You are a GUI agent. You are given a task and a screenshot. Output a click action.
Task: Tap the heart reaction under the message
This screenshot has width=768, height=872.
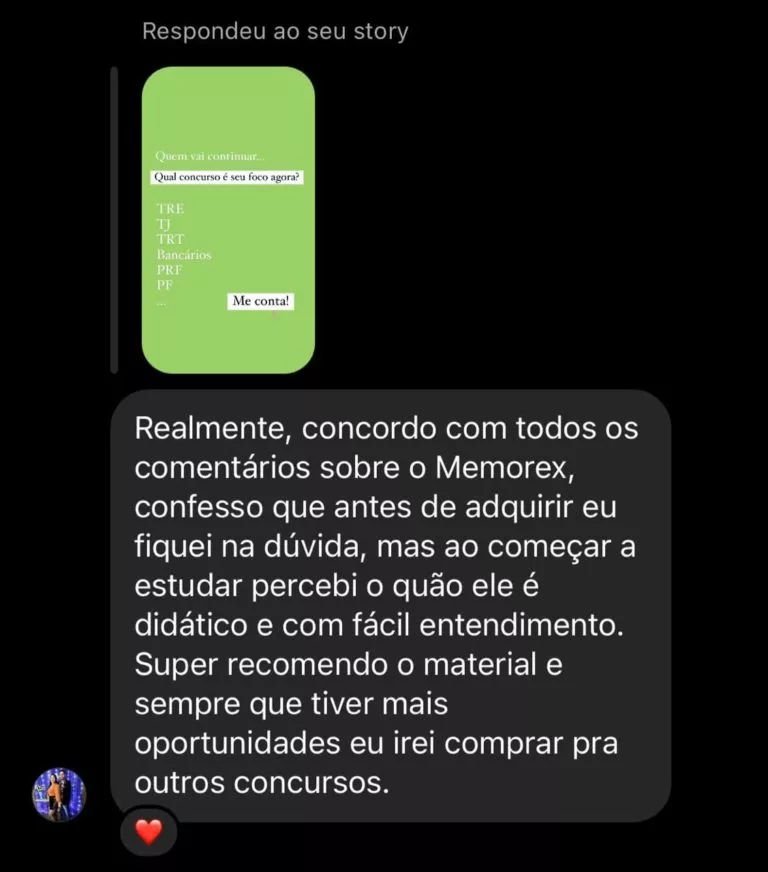tap(148, 832)
